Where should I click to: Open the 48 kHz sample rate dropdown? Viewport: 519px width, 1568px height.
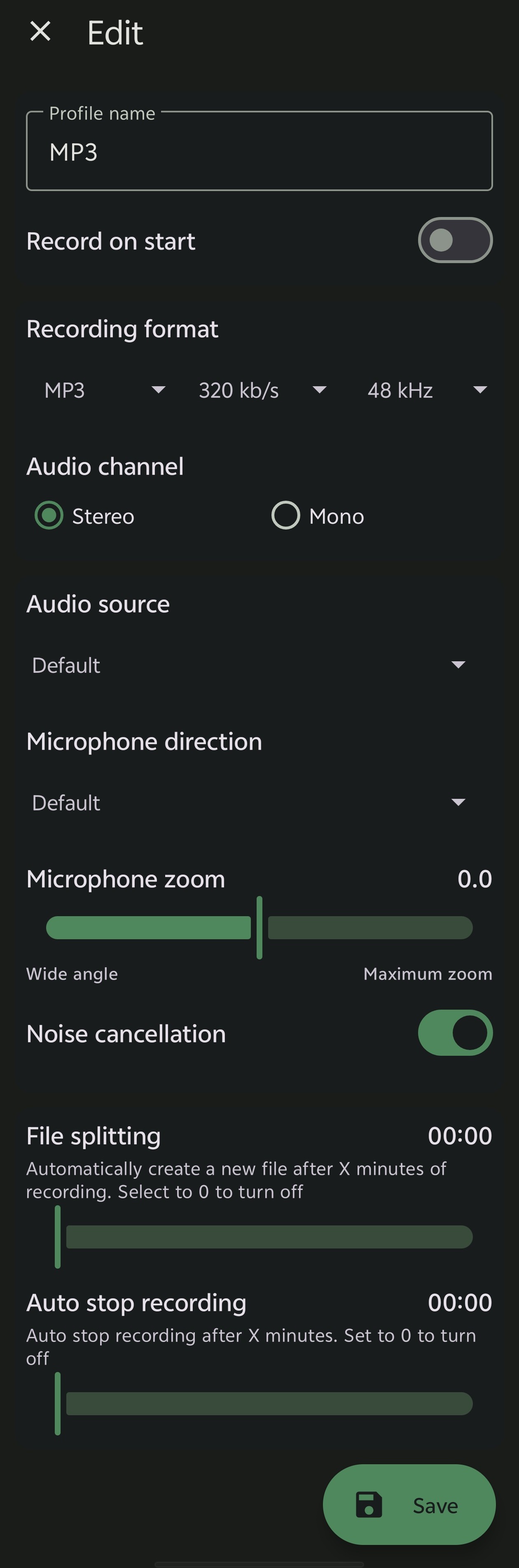(426, 390)
